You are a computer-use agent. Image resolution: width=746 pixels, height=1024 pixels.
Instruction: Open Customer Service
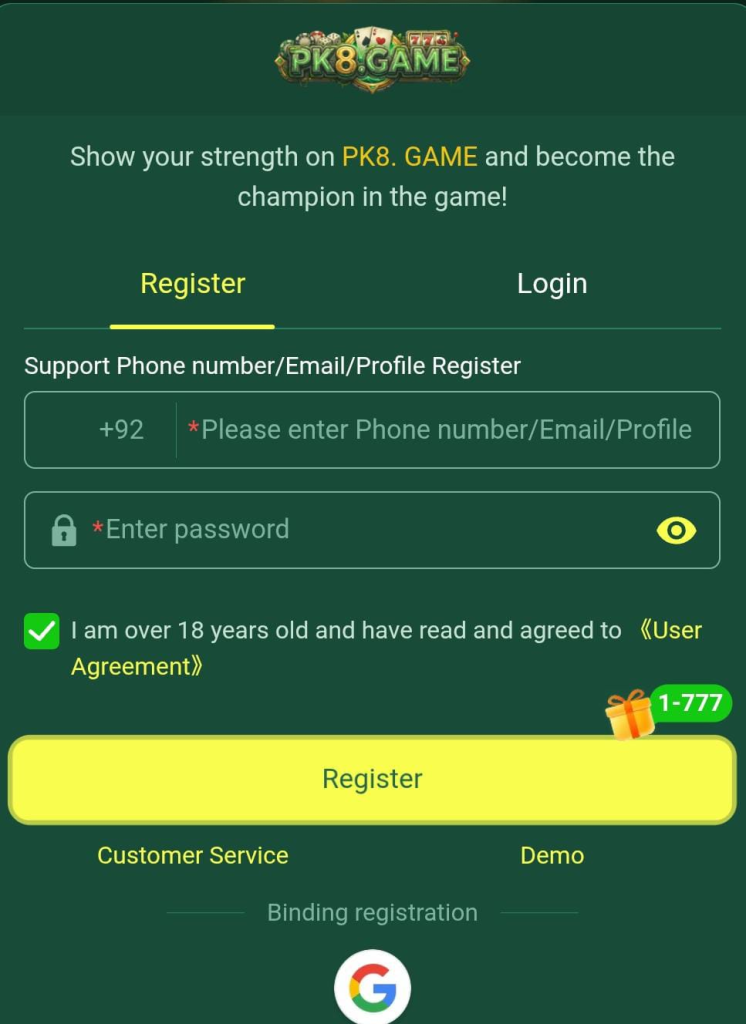point(192,856)
